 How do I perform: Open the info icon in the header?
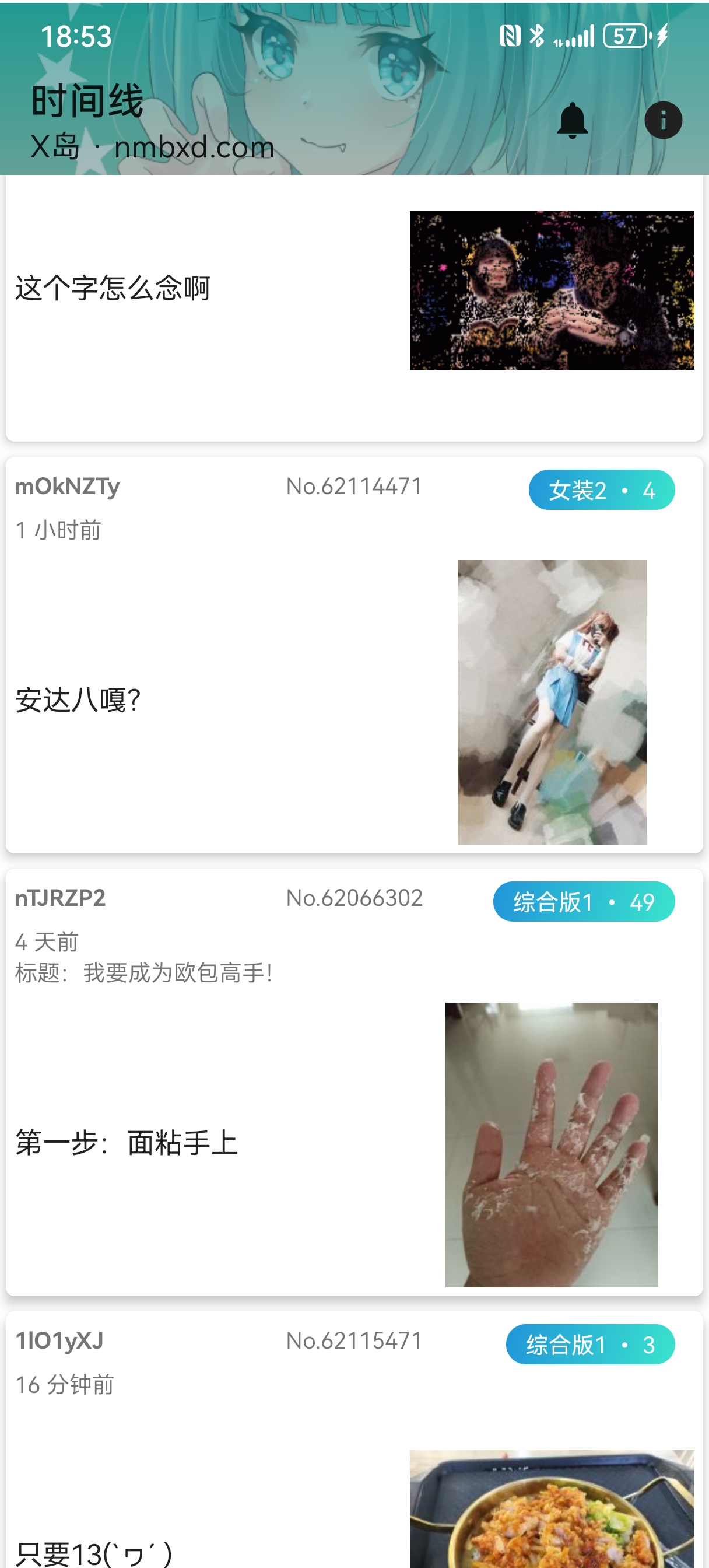tap(663, 121)
